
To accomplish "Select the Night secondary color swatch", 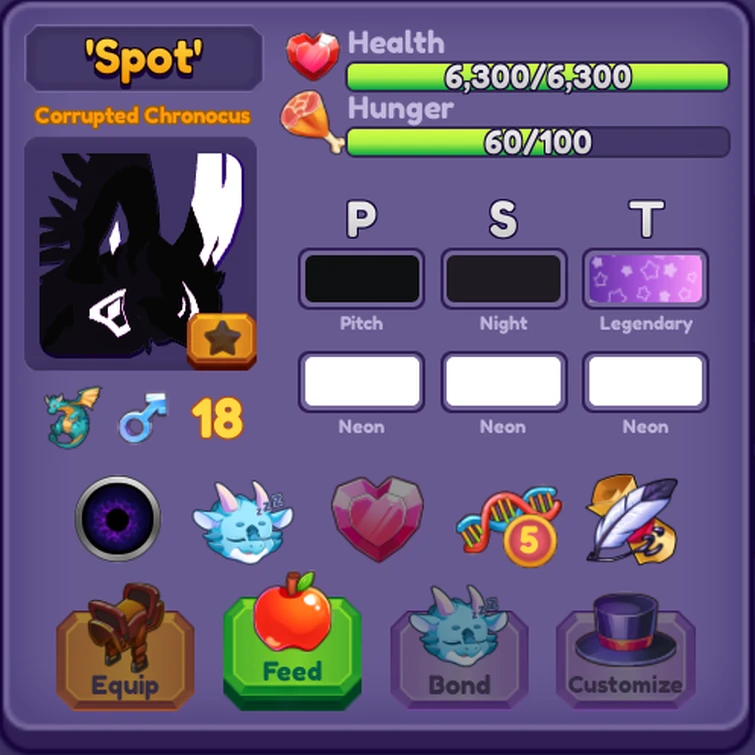I will (x=503, y=279).
